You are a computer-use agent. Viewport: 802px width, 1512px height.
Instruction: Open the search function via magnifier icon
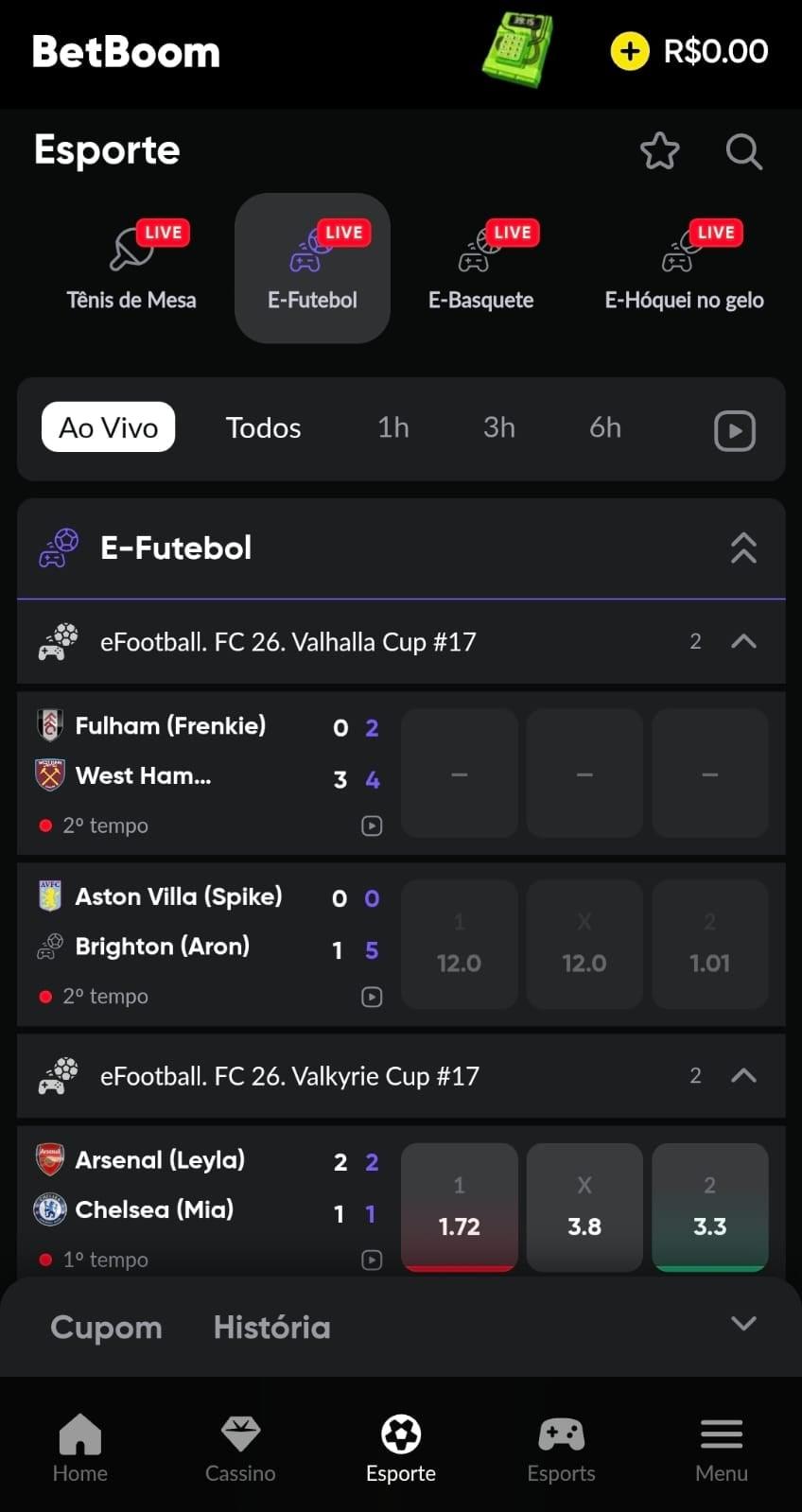coord(743,151)
